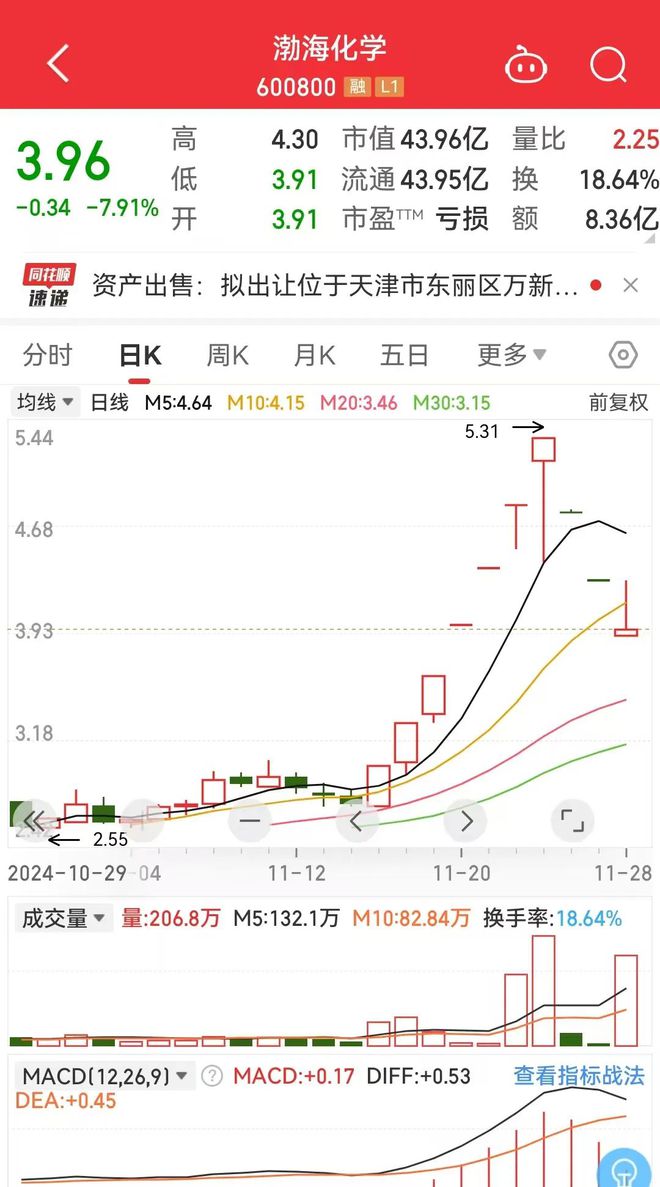The width and height of the screenshot is (660, 1187).
Task: Go back with the top-left arrow
Action: [58, 63]
